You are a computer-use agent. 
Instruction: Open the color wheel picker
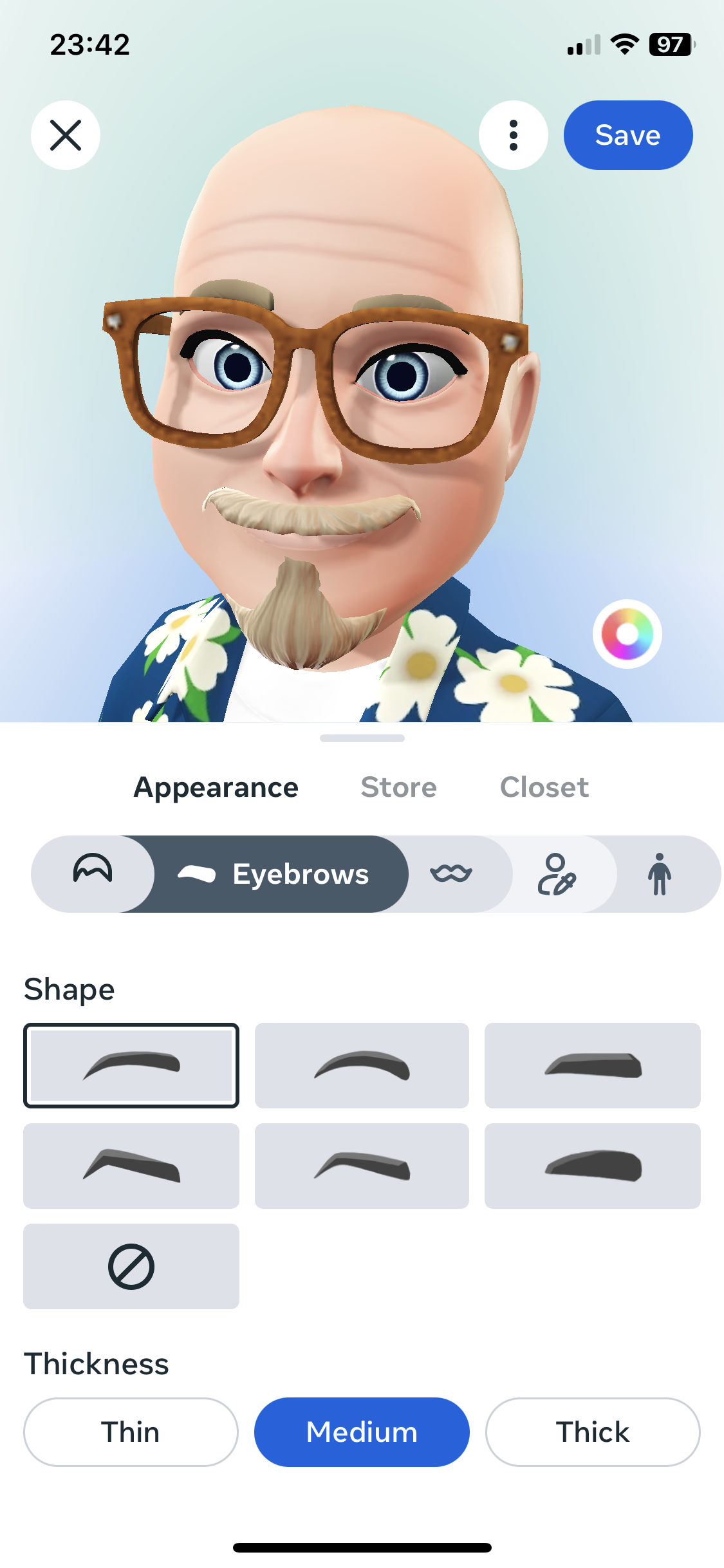click(x=627, y=634)
